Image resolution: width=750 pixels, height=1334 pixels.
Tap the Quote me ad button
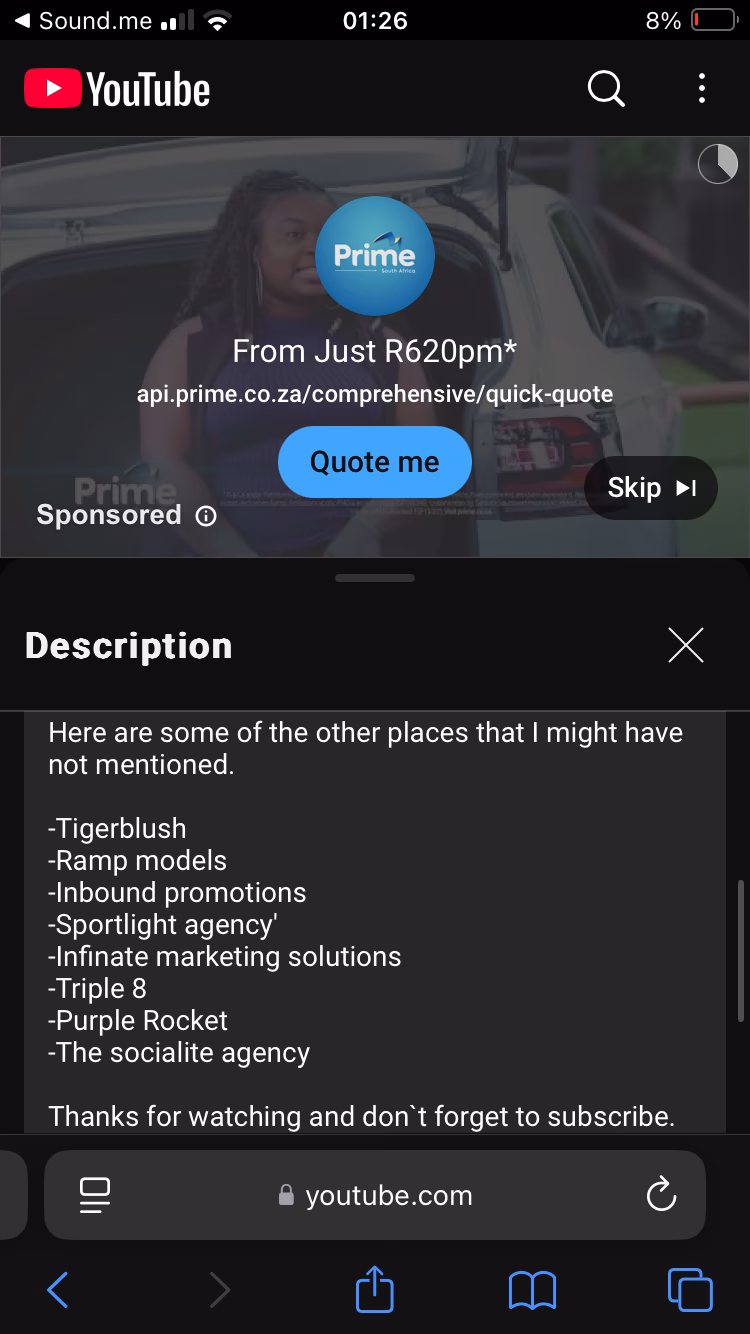coord(374,462)
